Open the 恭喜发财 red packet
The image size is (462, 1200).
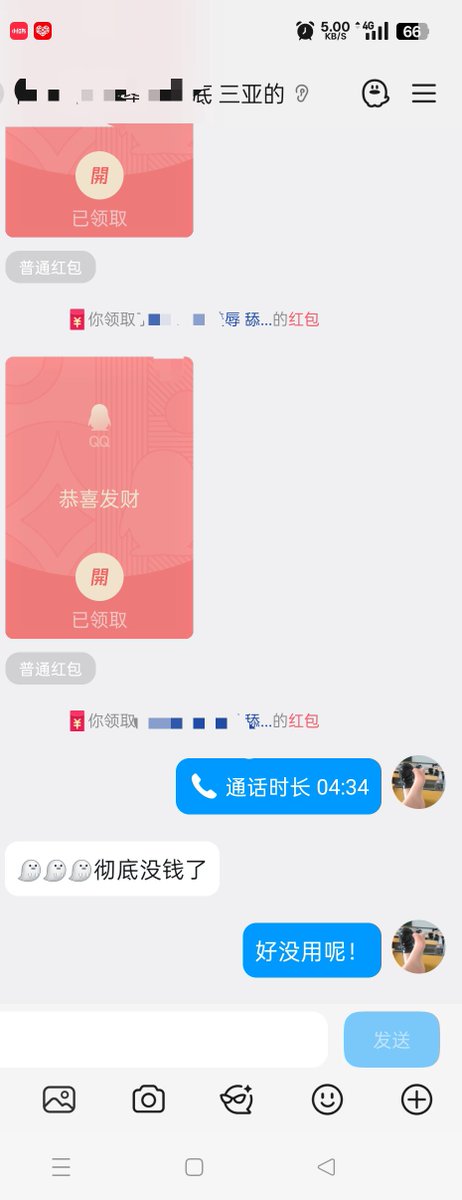pos(99,497)
